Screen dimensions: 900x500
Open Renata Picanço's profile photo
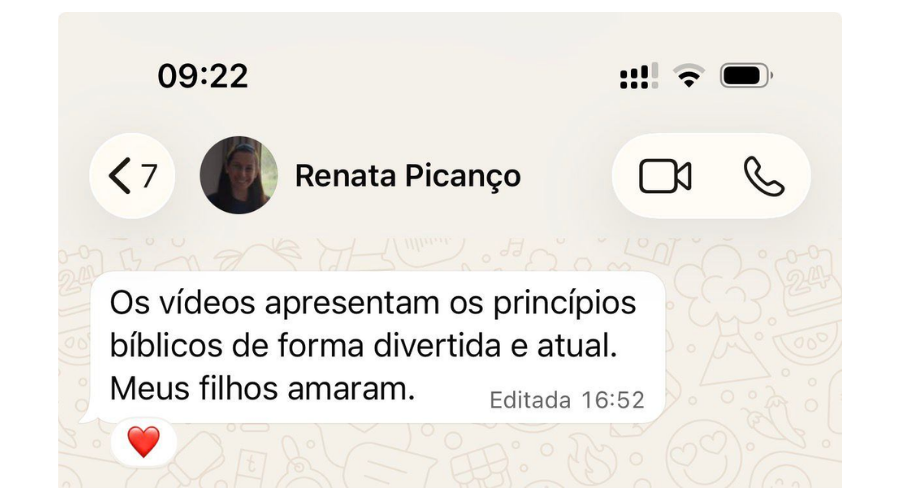pos(239,176)
